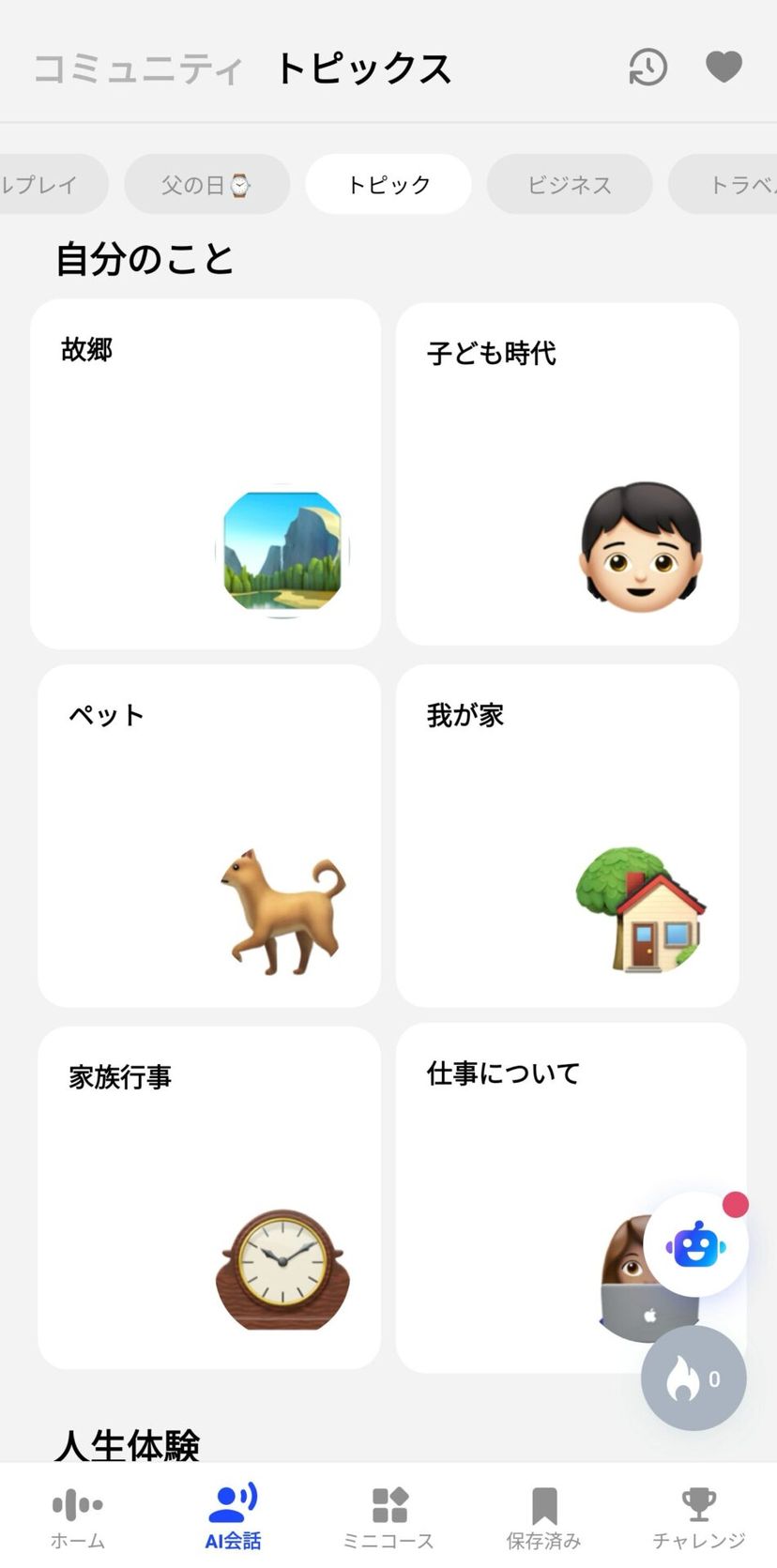Tap the floating robot assistant button
Viewport: 777px width, 1568px height.
695,1245
